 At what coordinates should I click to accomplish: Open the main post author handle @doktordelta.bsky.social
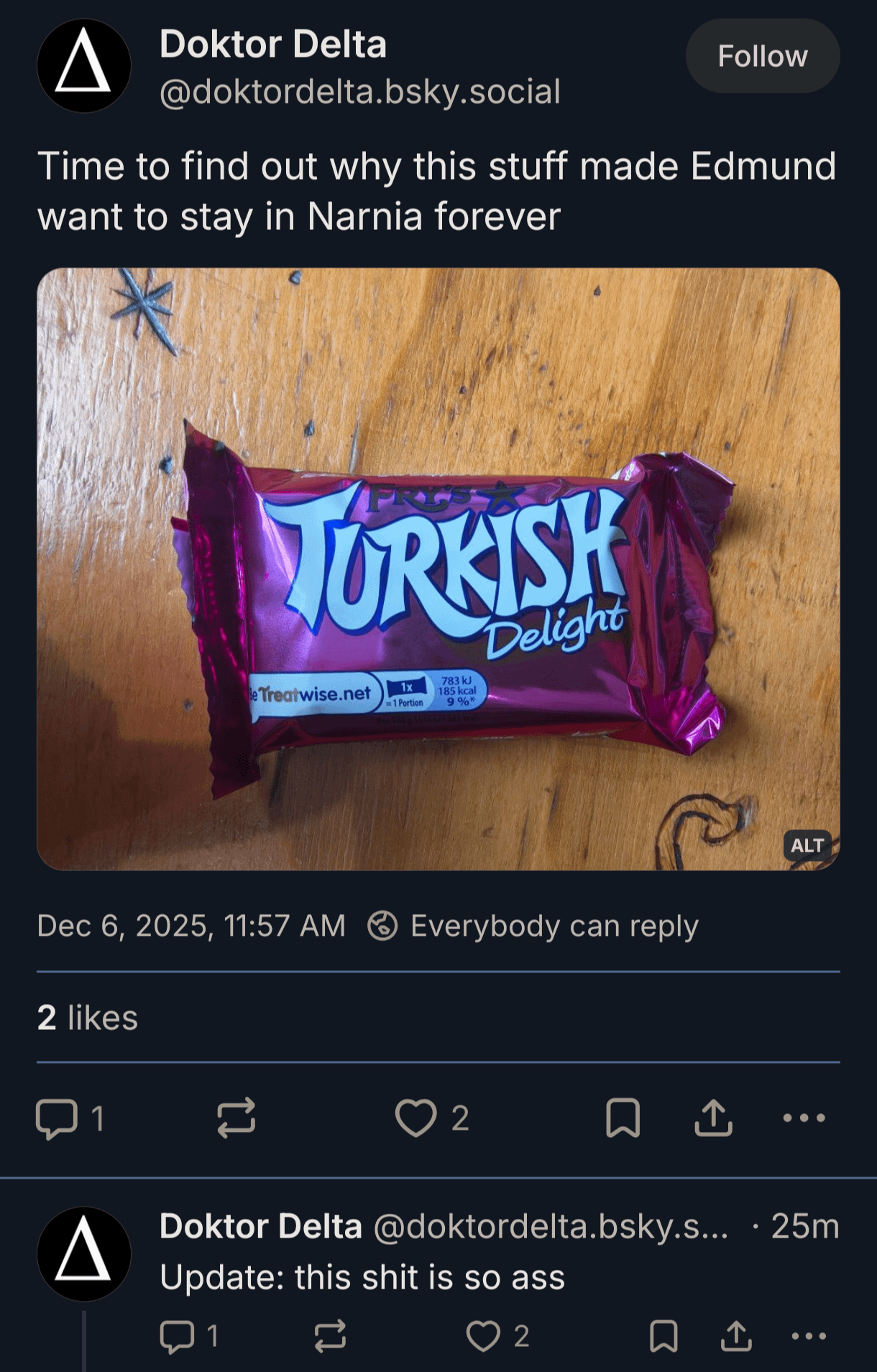[359, 92]
